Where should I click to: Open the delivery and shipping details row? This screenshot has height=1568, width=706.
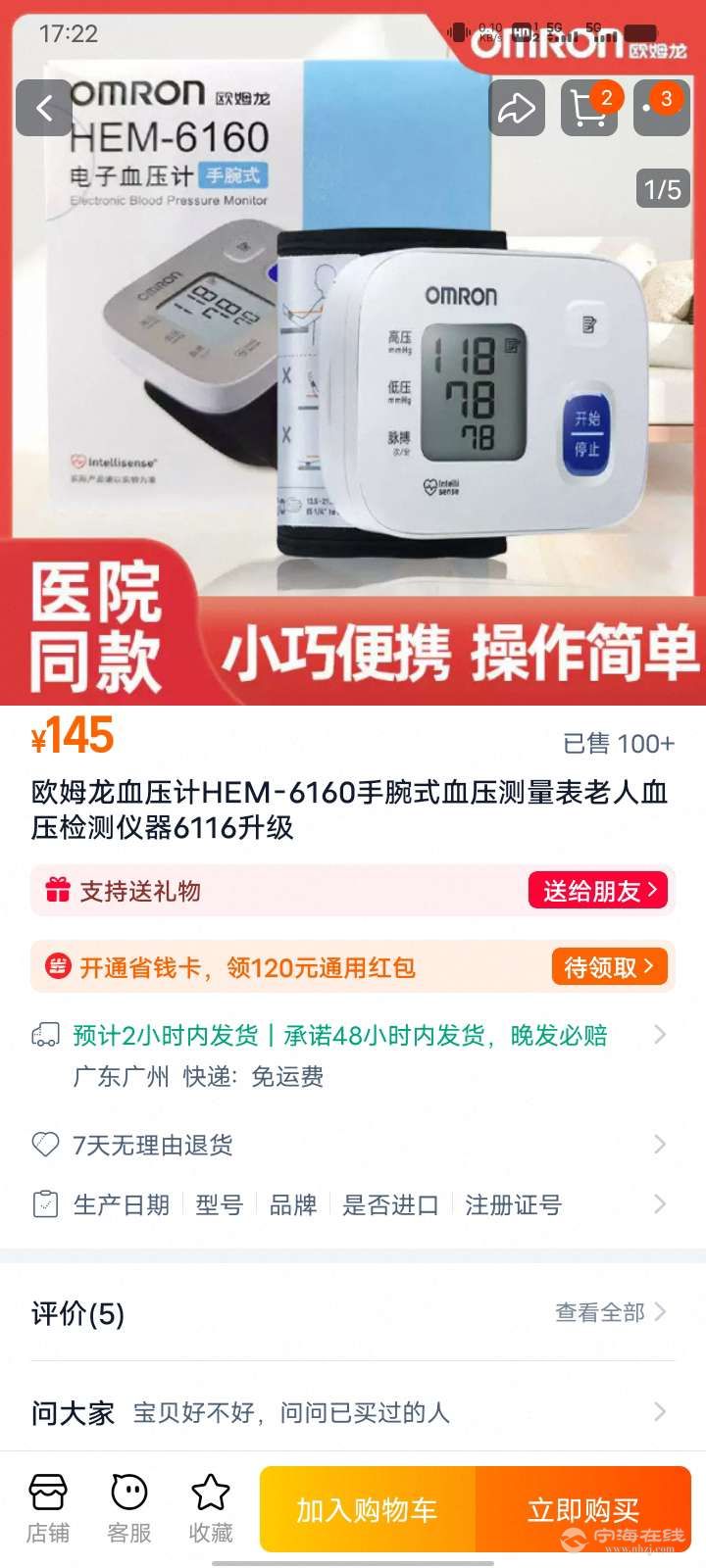coord(353,1054)
